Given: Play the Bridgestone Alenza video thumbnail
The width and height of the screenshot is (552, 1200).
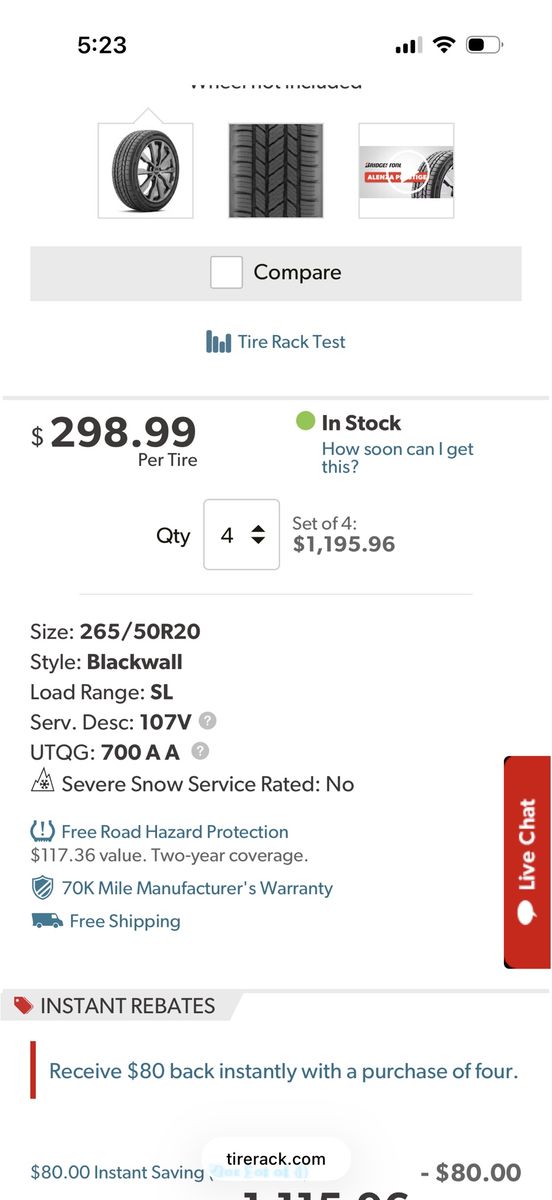Looking at the screenshot, I should [406, 170].
